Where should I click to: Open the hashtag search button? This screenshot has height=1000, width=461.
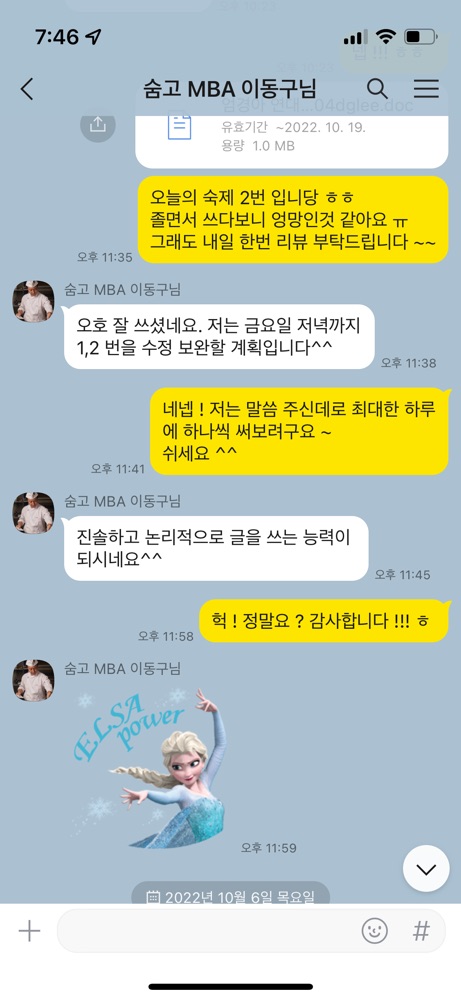421,931
